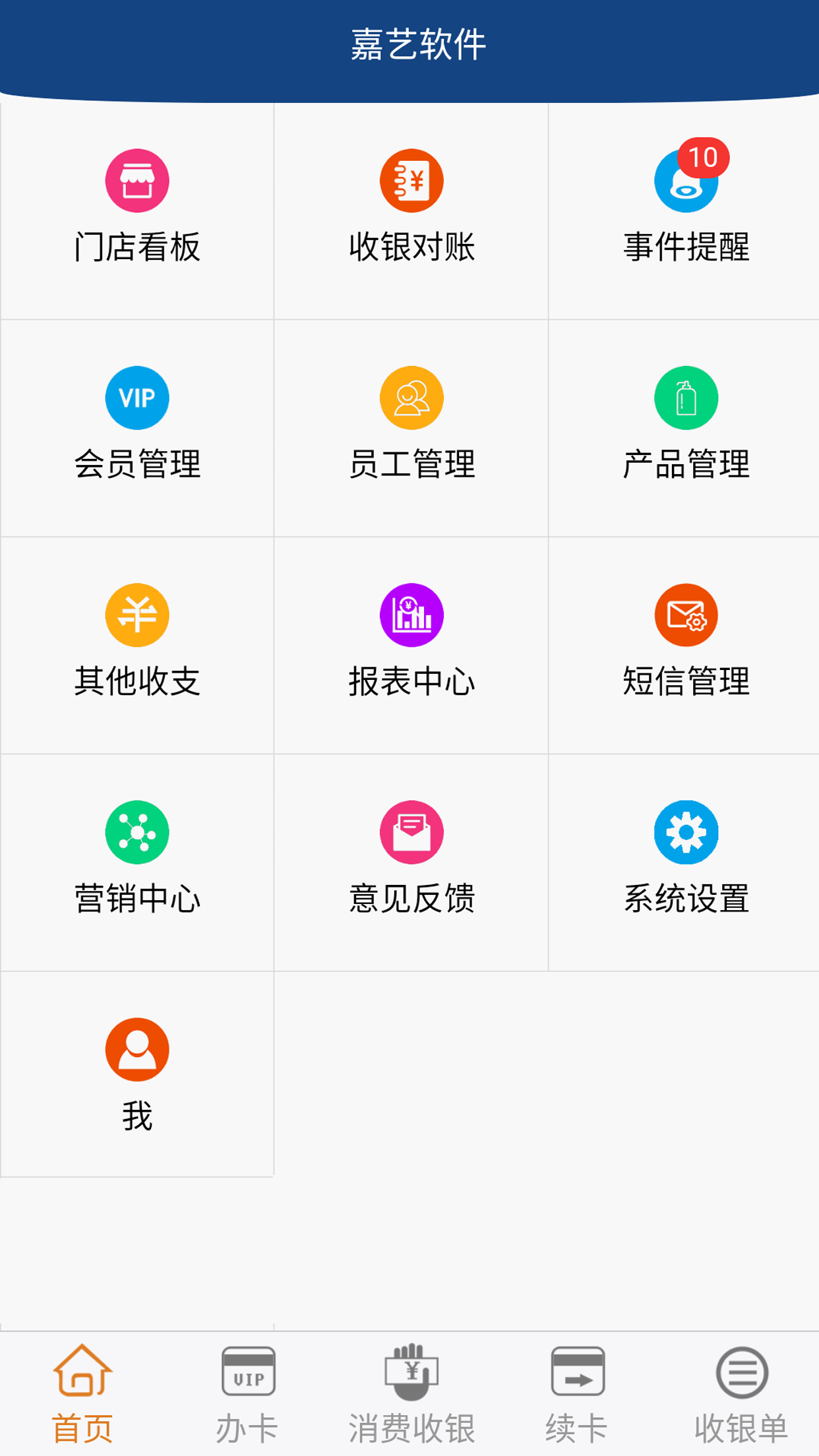Open 收银对账 cashier reconciliation
The image size is (819, 1456).
[x=411, y=211]
